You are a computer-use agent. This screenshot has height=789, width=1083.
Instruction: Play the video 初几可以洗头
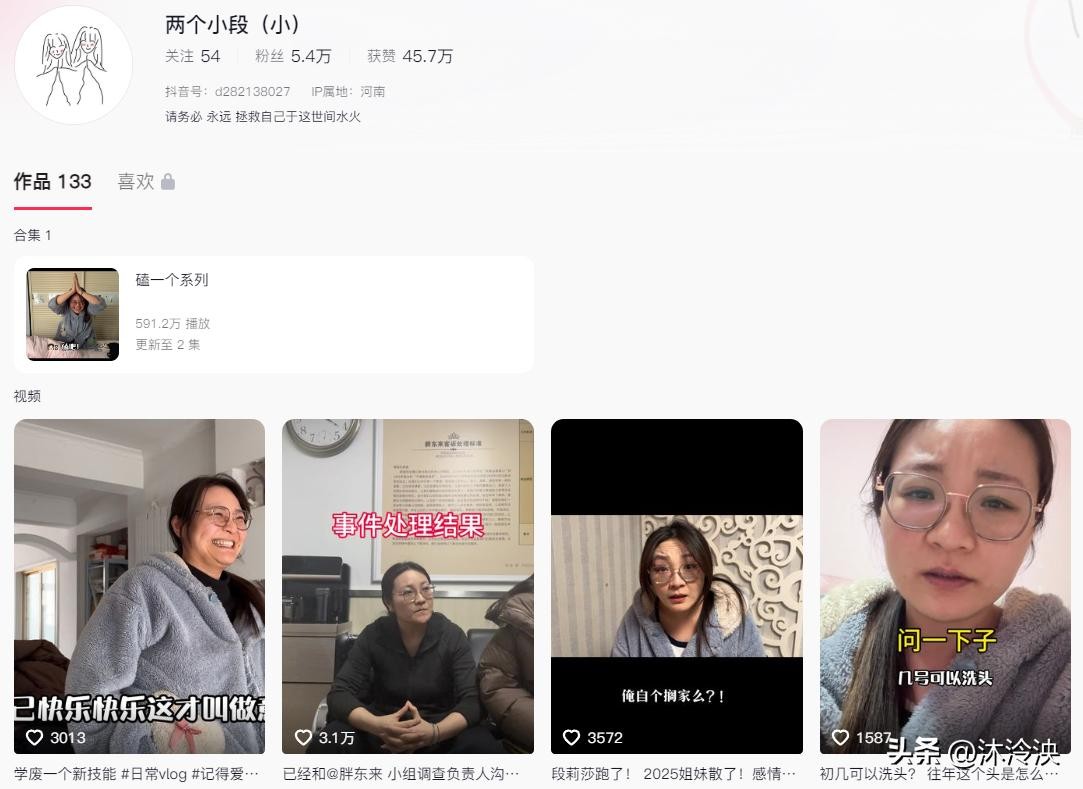[945, 586]
